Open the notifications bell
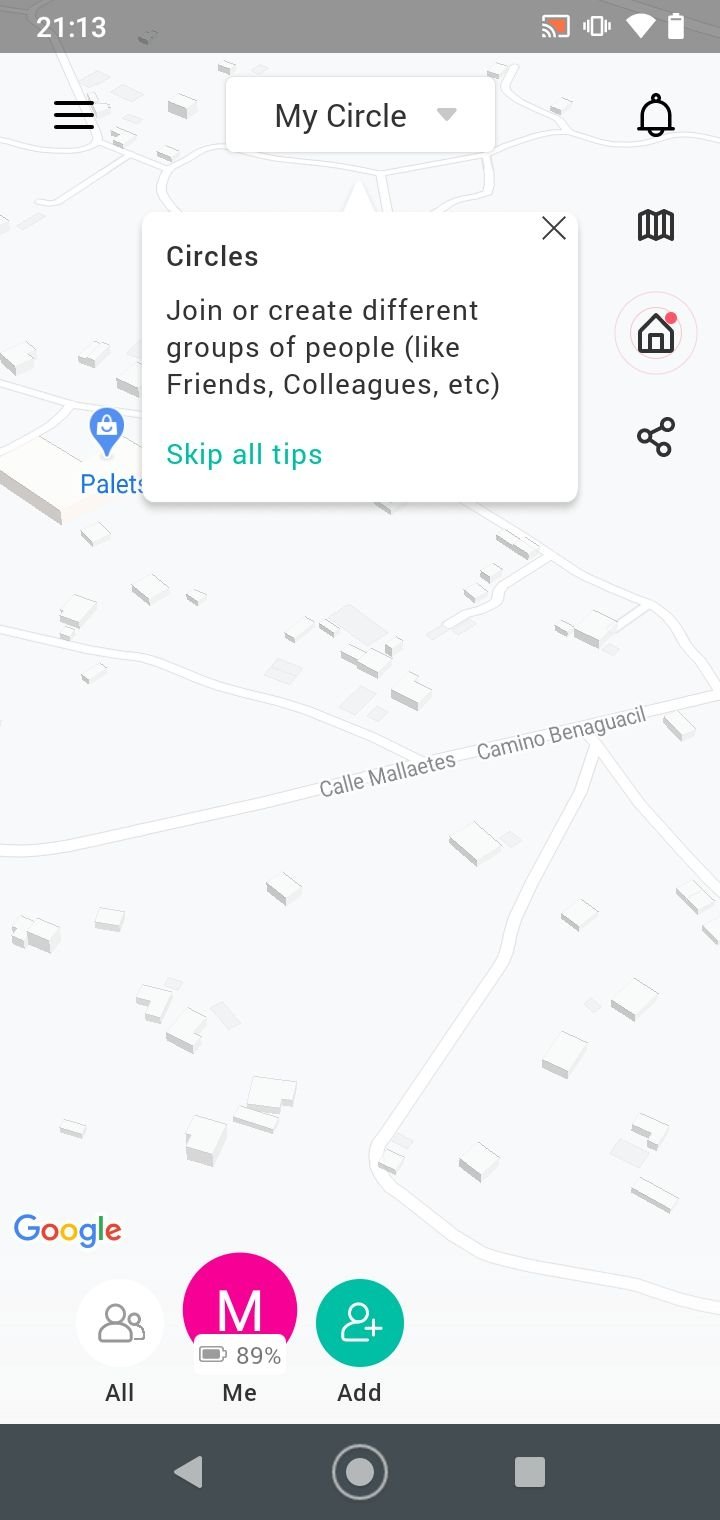 click(x=656, y=116)
